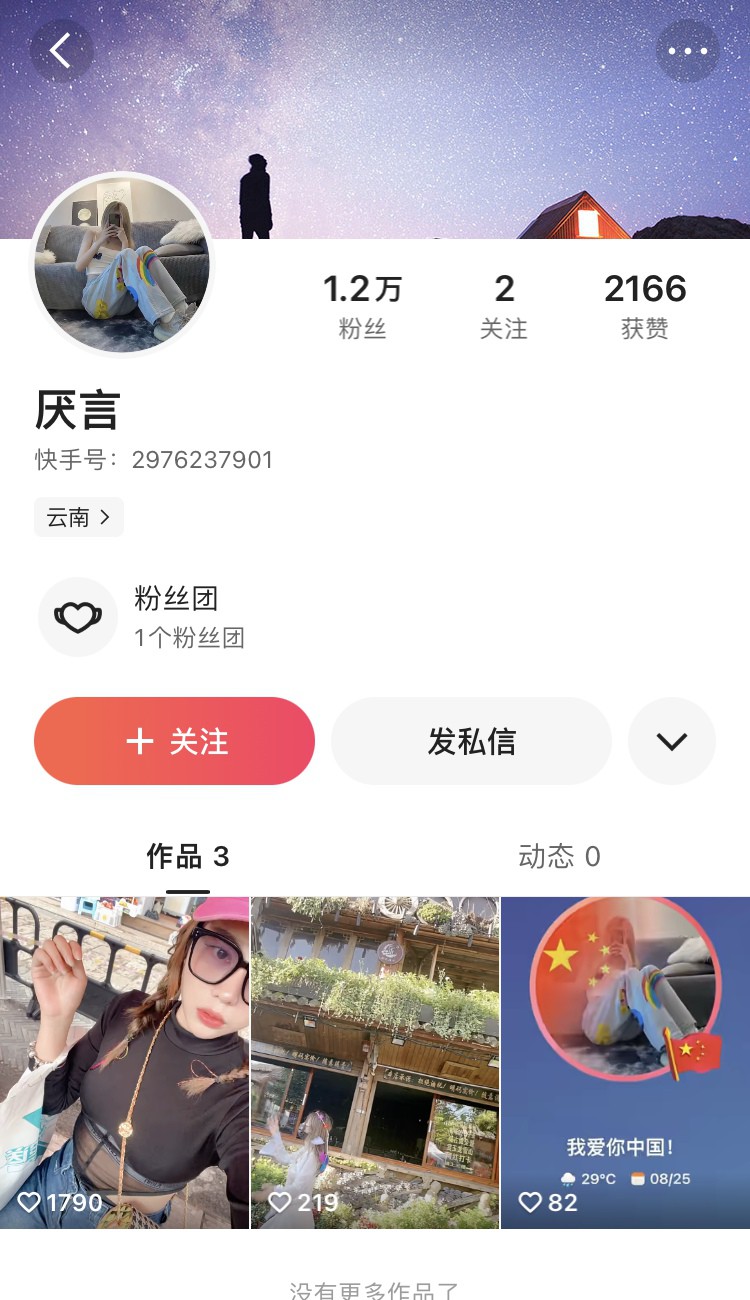Go back using the top arrow

[x=61, y=50]
